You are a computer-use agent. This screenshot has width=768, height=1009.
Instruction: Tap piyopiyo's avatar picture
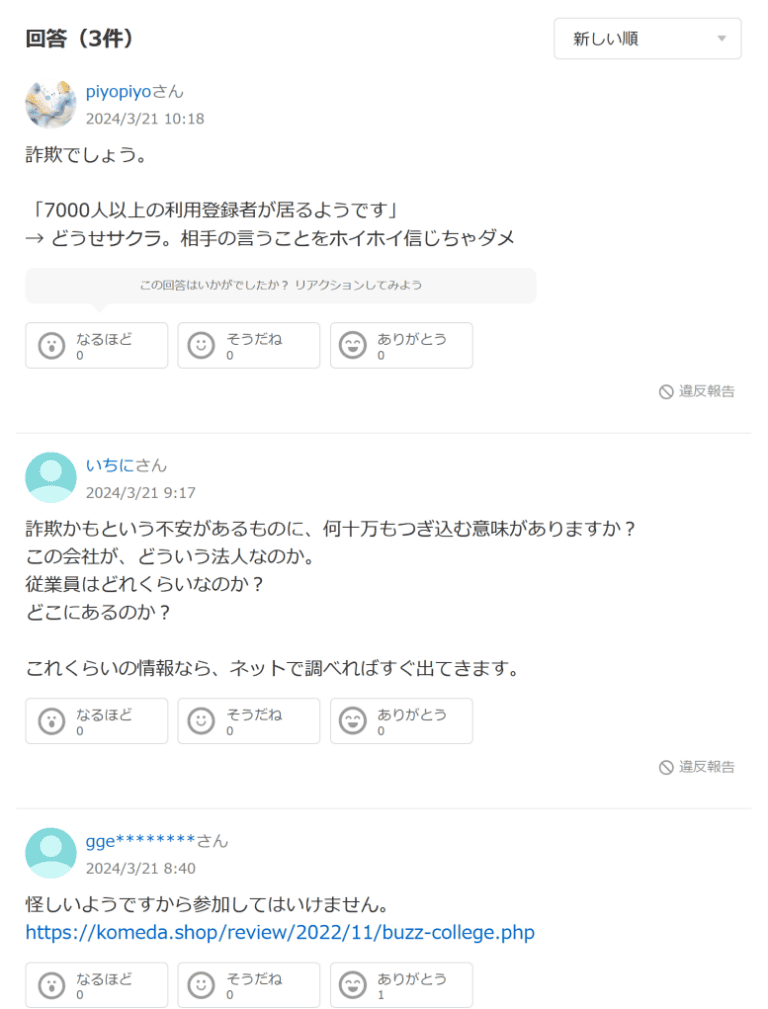click(51, 104)
